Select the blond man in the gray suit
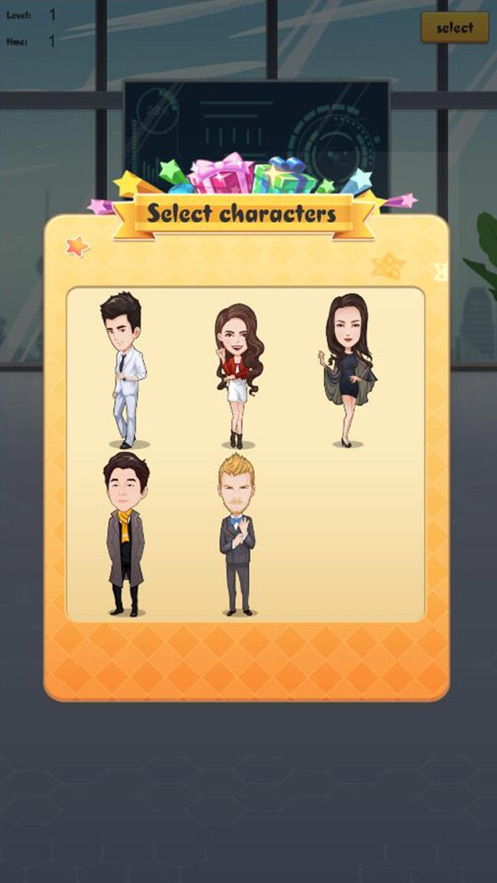497x883 pixels. 237,534
